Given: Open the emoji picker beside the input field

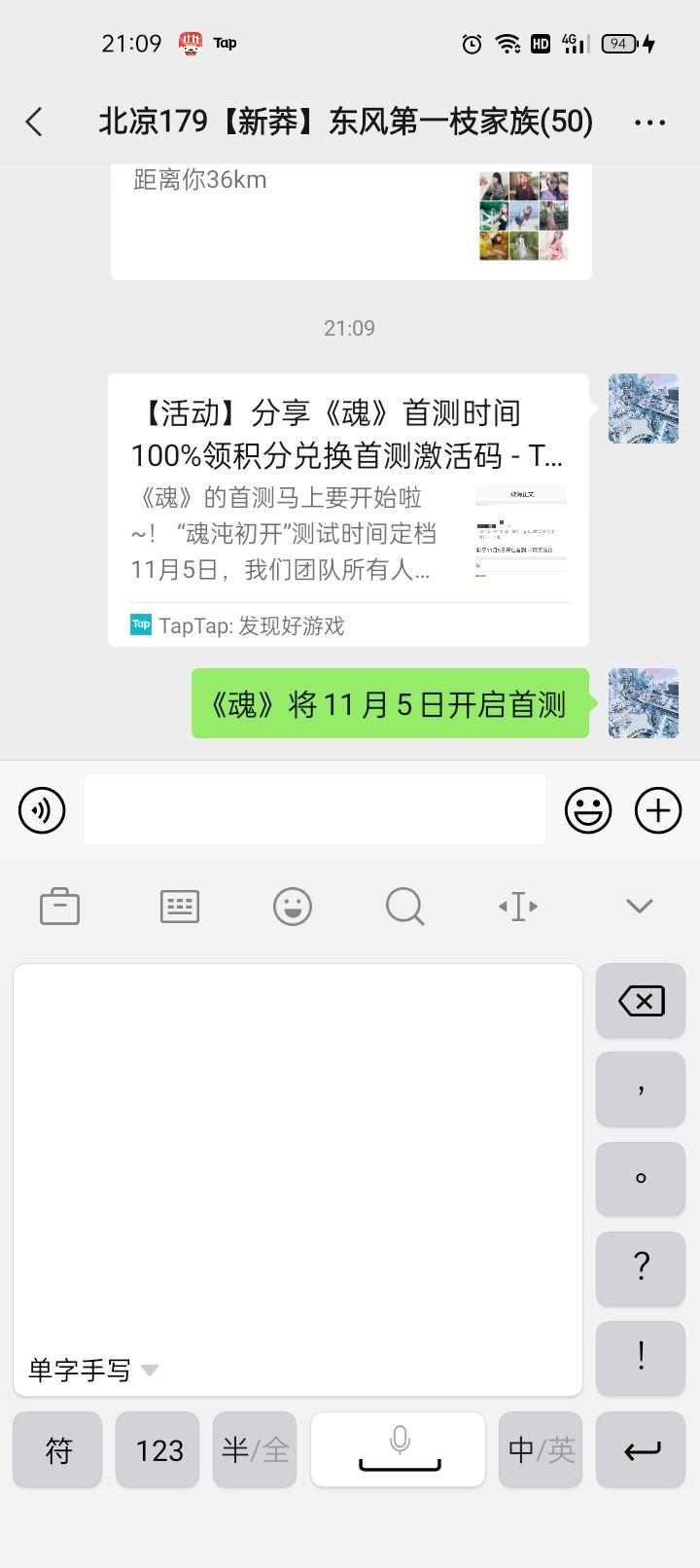Looking at the screenshot, I should tap(587, 809).
